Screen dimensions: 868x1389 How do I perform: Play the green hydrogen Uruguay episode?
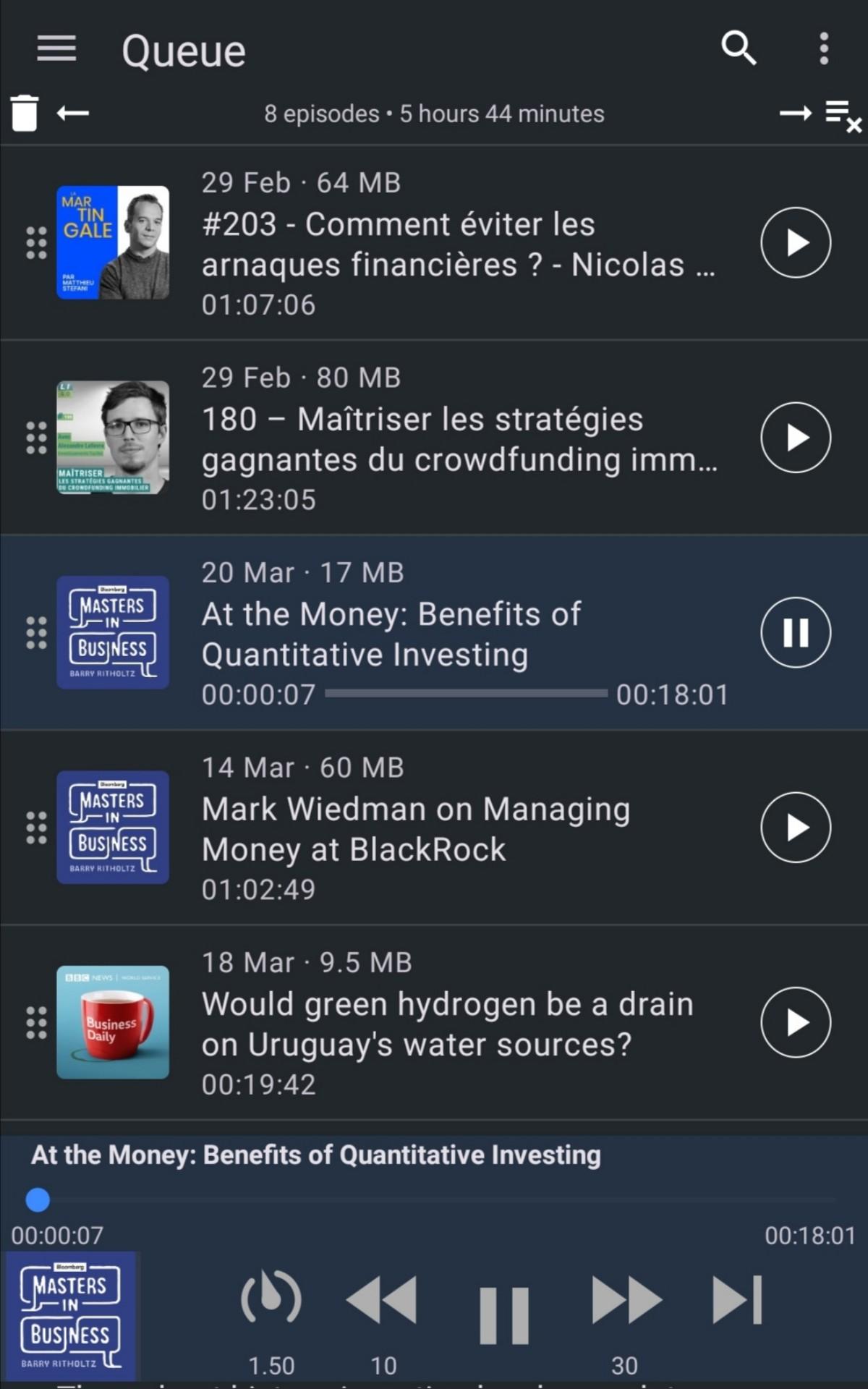tap(796, 1022)
